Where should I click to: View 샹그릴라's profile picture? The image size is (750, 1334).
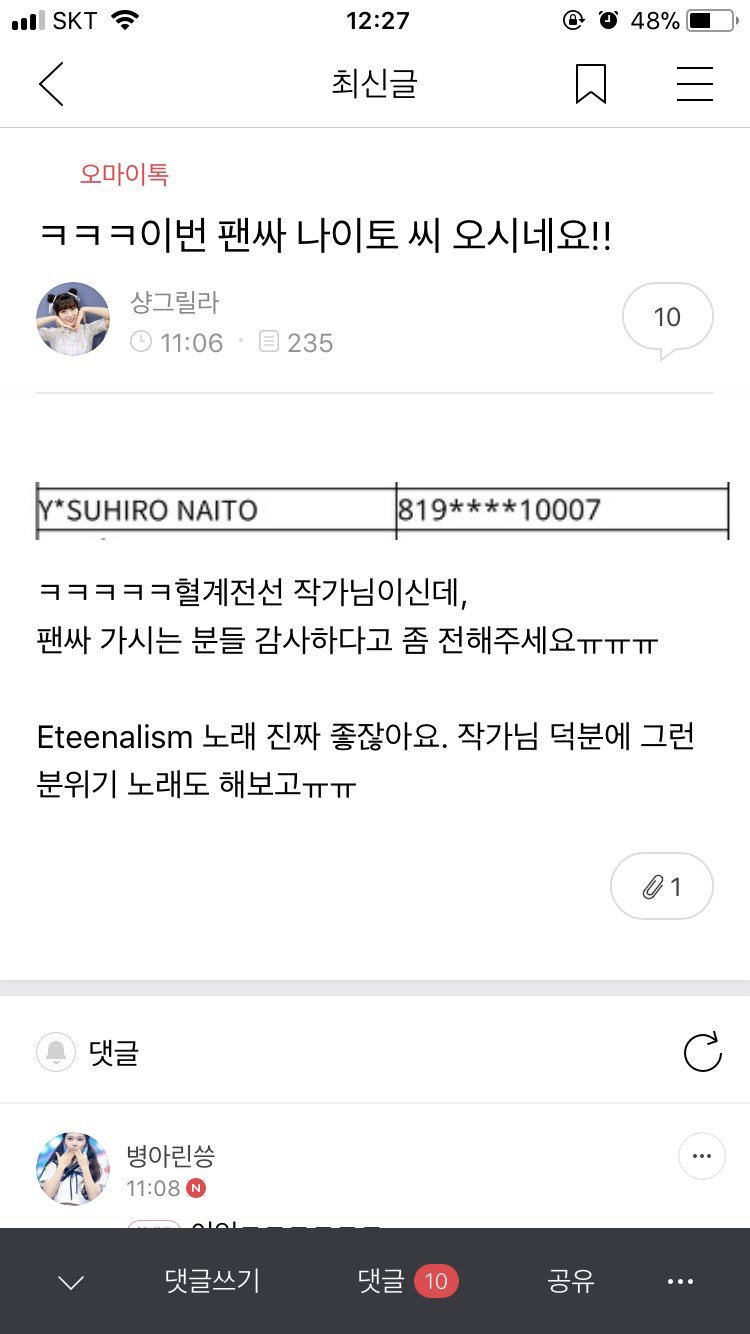pos(73,319)
